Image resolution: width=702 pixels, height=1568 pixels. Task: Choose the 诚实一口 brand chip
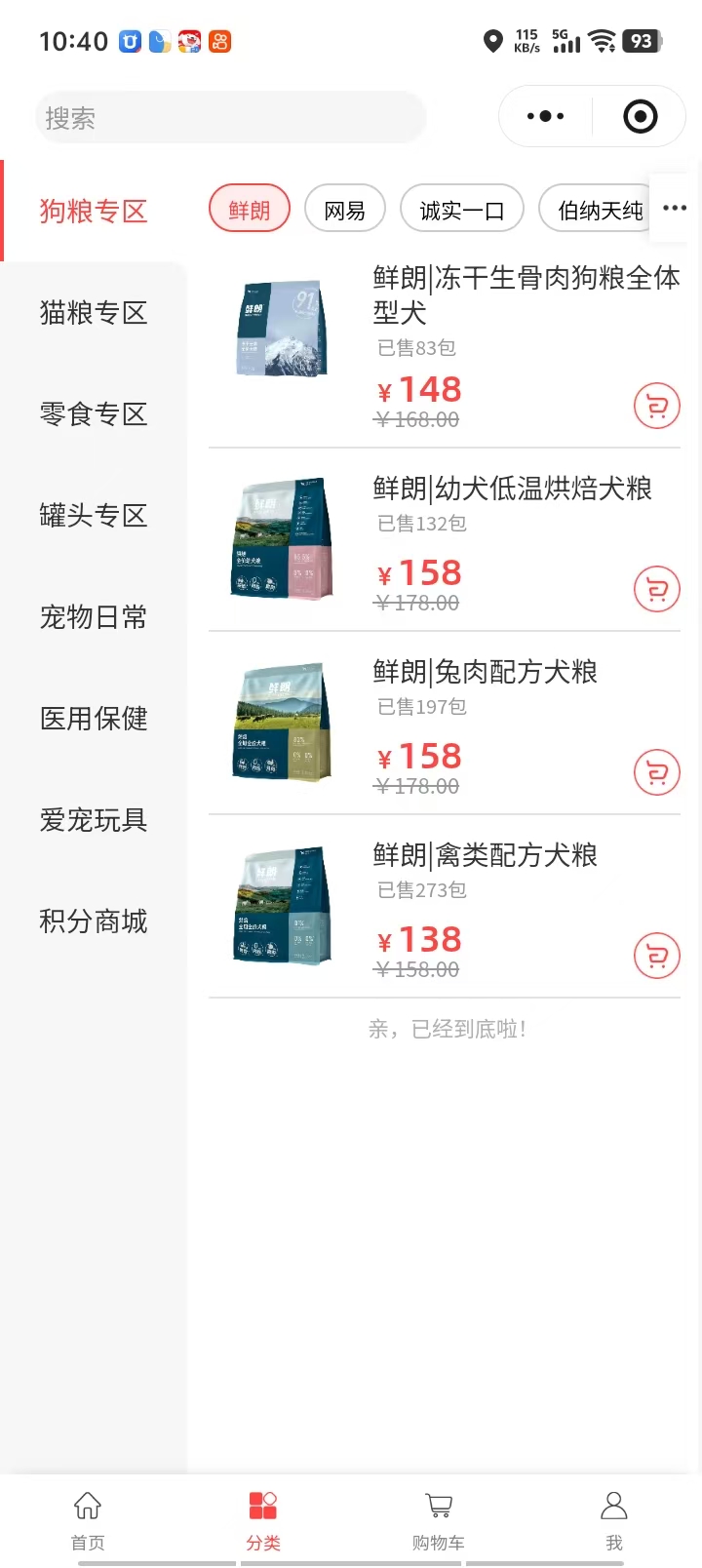click(462, 210)
